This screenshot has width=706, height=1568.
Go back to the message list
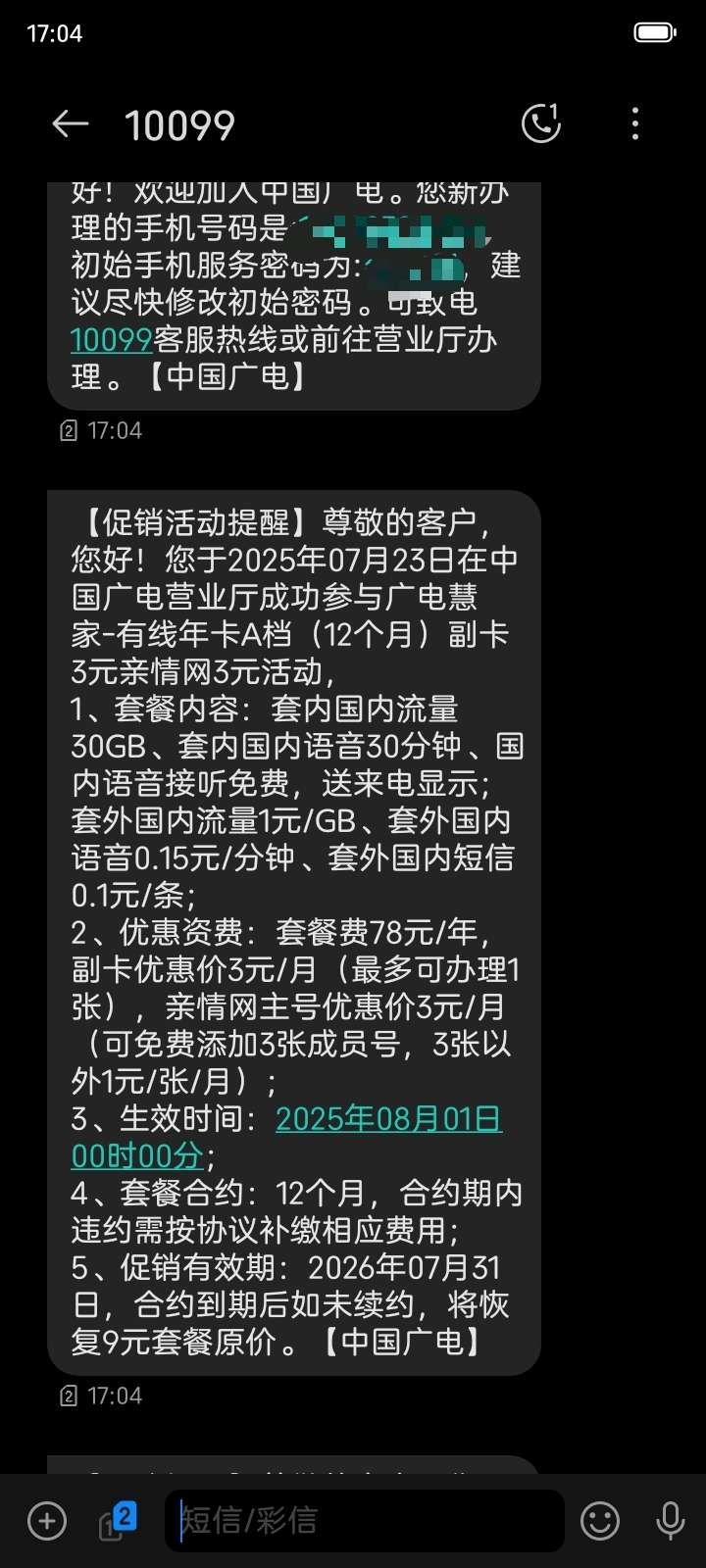(x=70, y=124)
